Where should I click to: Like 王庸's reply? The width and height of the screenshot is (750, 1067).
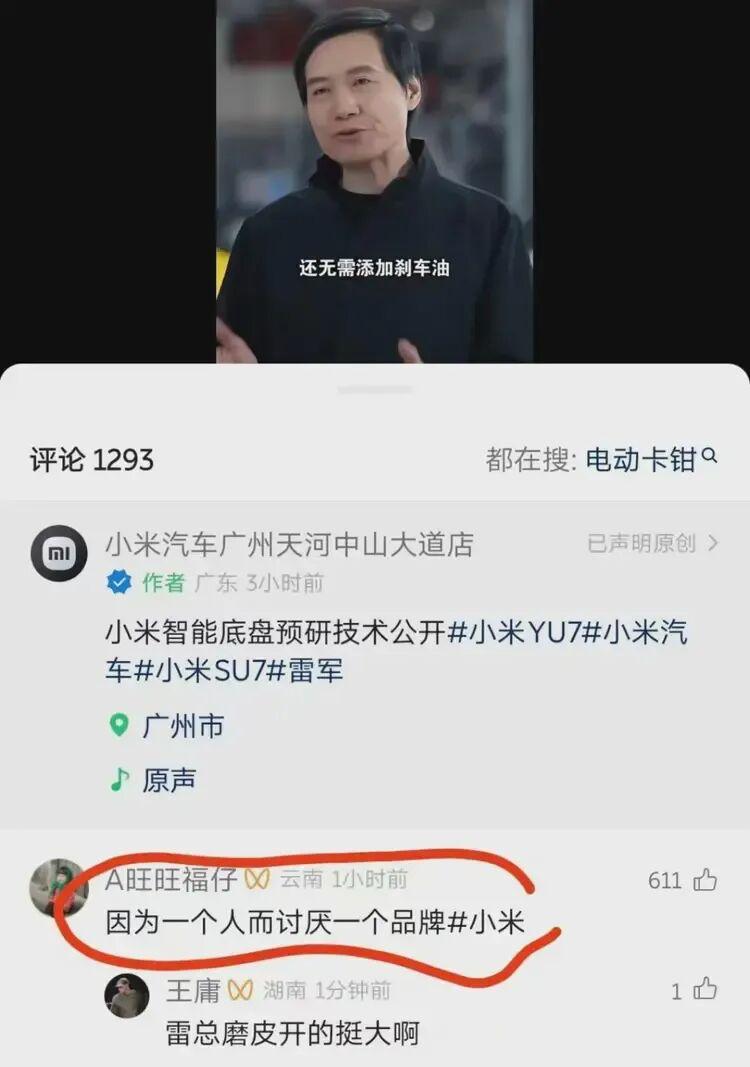click(706, 990)
